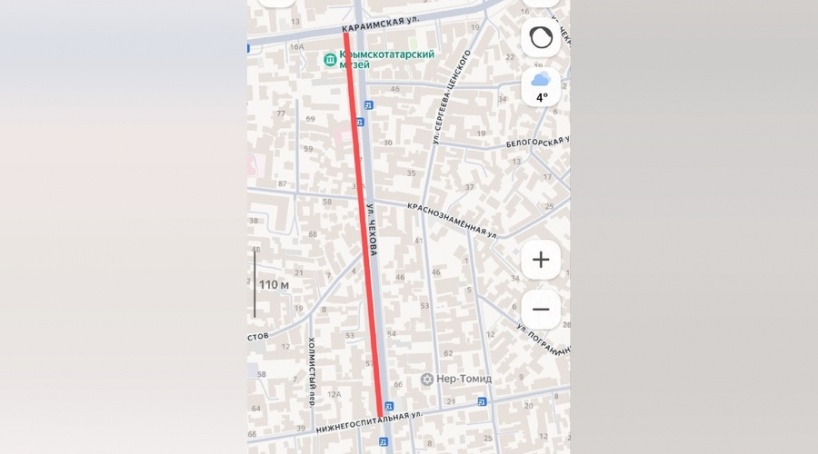Select the Нер-Томид place marker
Screen dimensions: 818x454
pos(427,379)
